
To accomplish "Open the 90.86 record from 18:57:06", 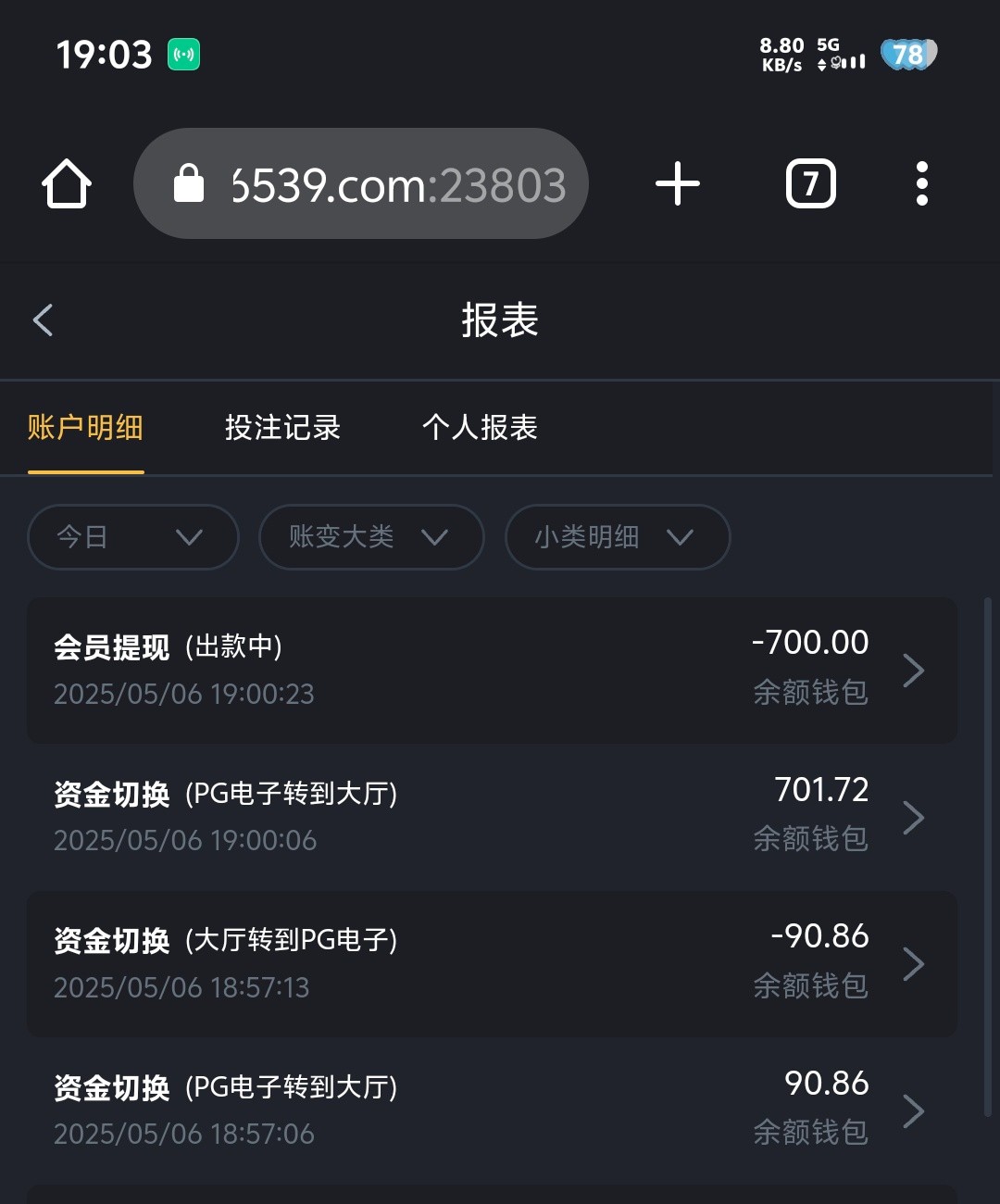I will pos(491,1110).
